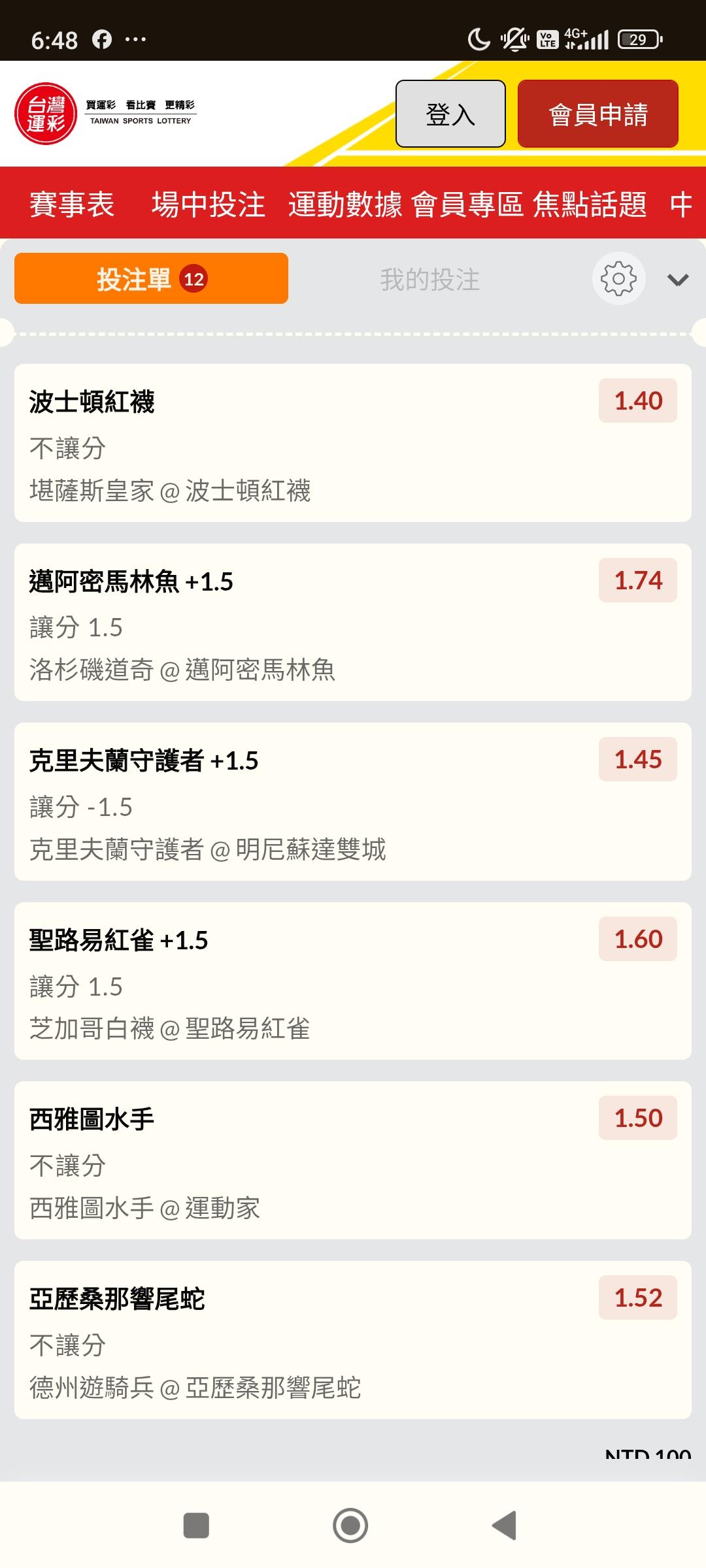Switch to 場中投注 section
This screenshot has height=1568, width=706.
(209, 204)
